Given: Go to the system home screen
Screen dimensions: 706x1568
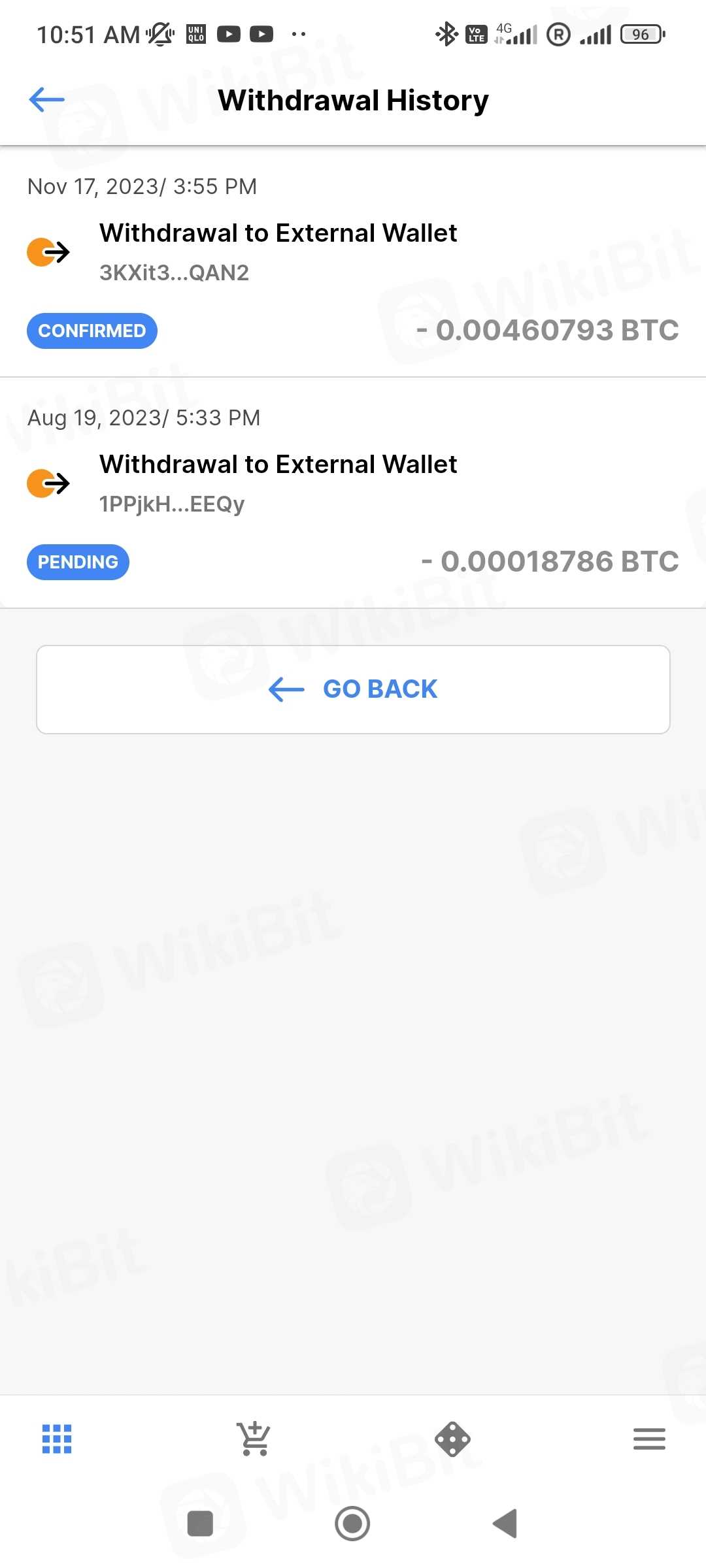Looking at the screenshot, I should coord(352,1524).
